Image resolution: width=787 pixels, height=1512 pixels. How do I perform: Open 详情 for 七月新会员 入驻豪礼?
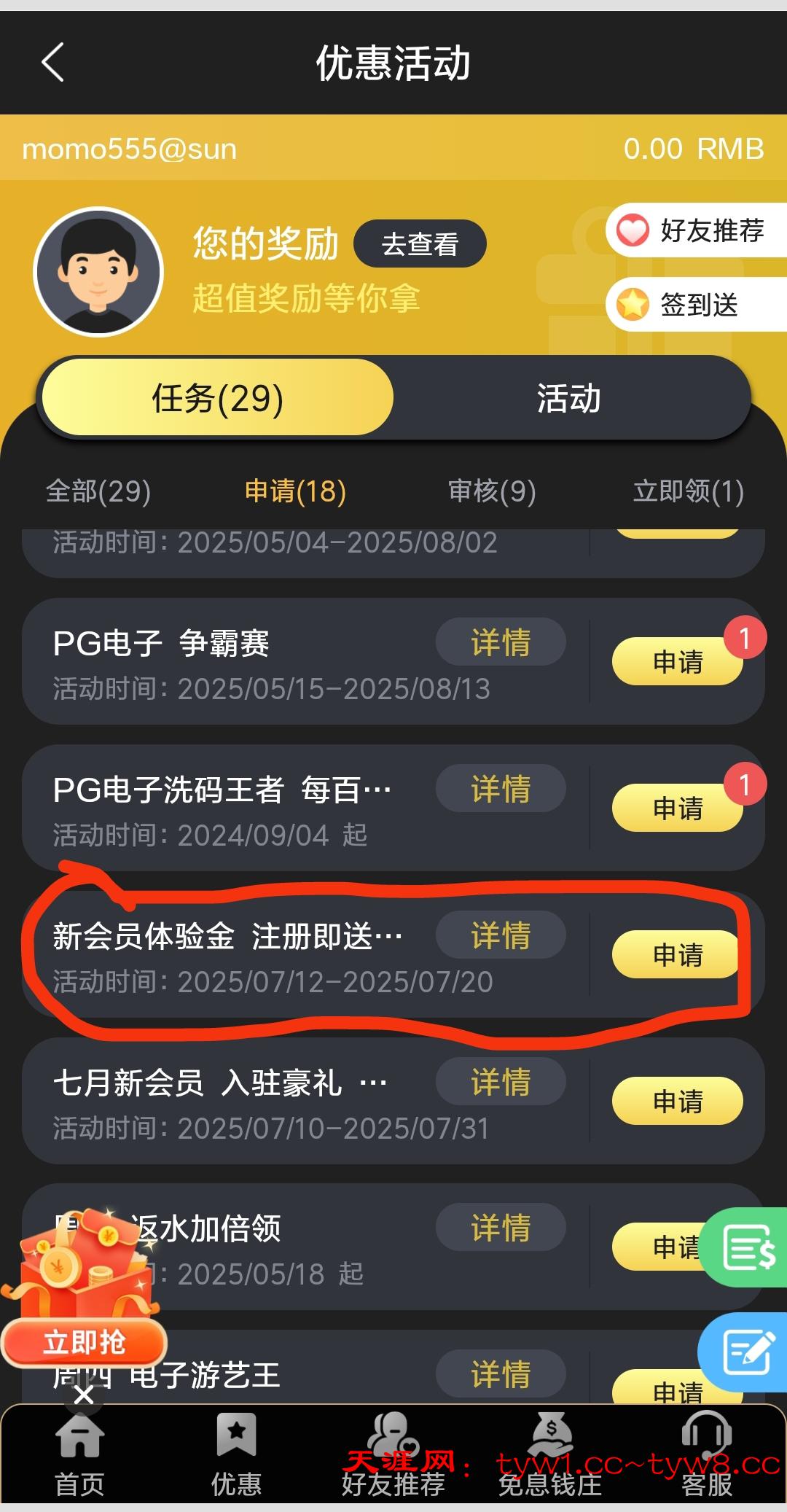pos(501,1082)
